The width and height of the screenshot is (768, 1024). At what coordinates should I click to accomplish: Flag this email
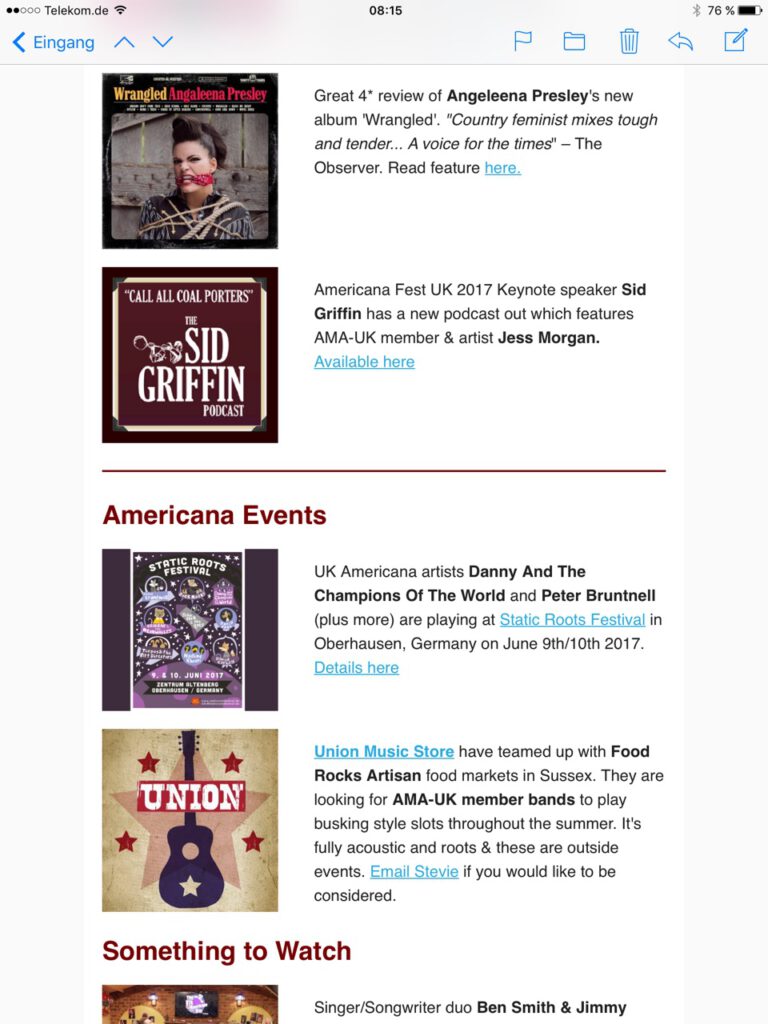click(522, 41)
